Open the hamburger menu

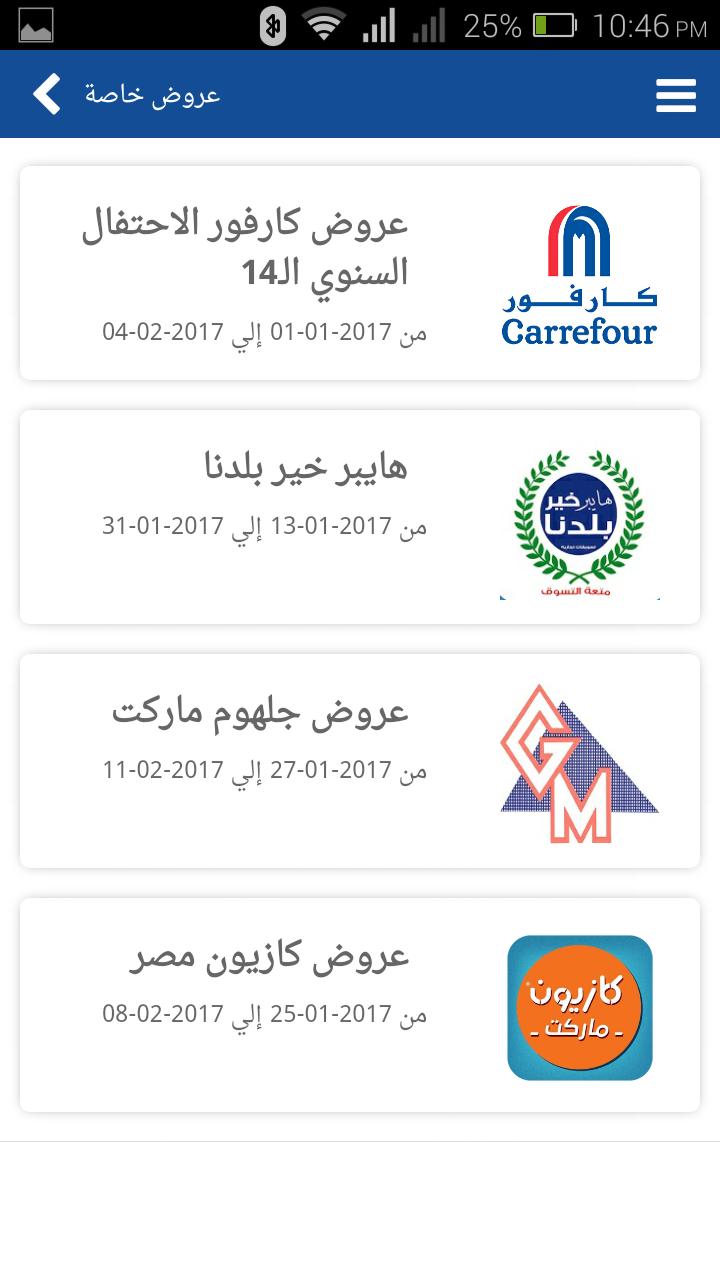(675, 95)
